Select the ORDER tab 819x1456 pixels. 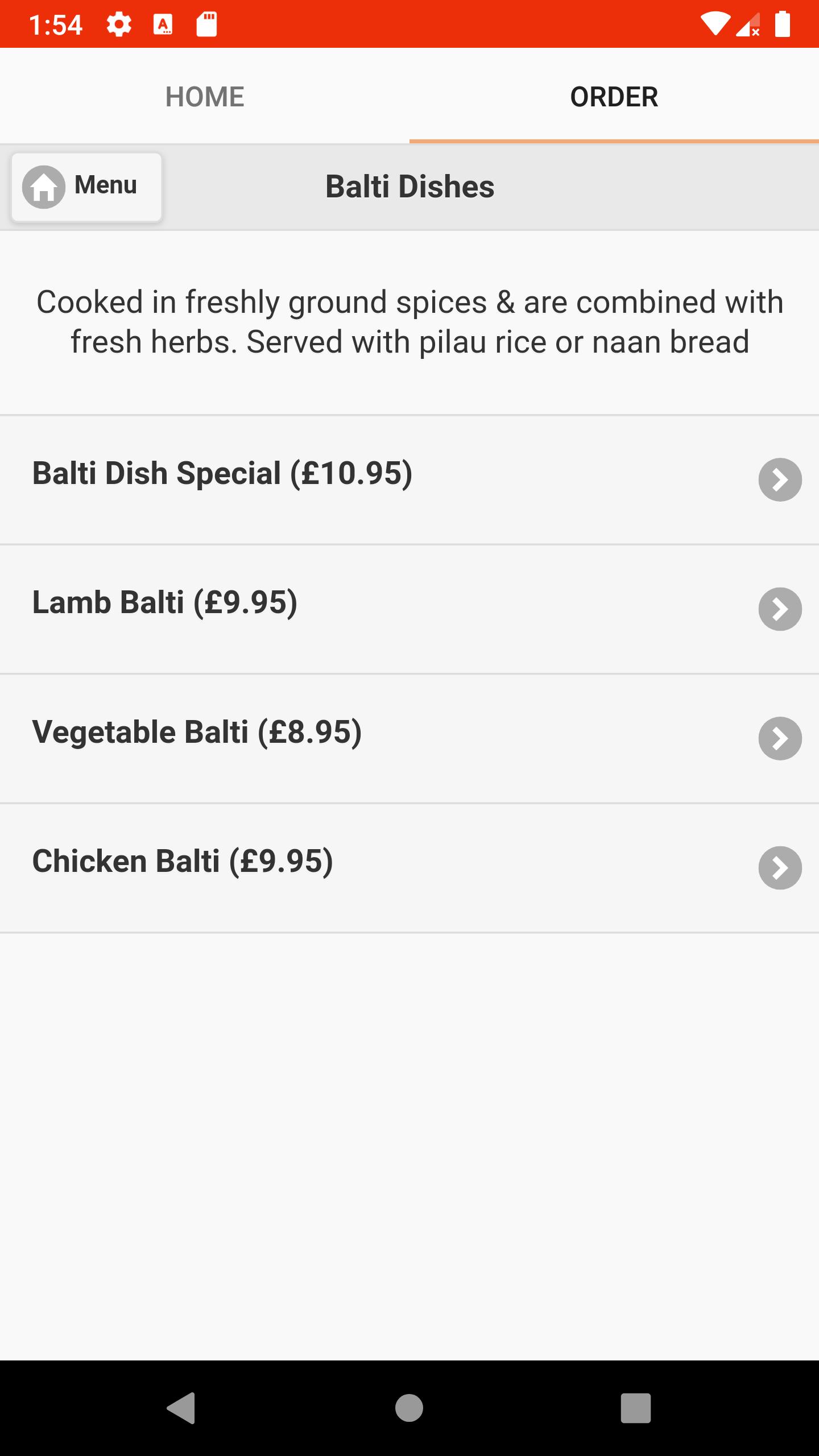pos(614,96)
